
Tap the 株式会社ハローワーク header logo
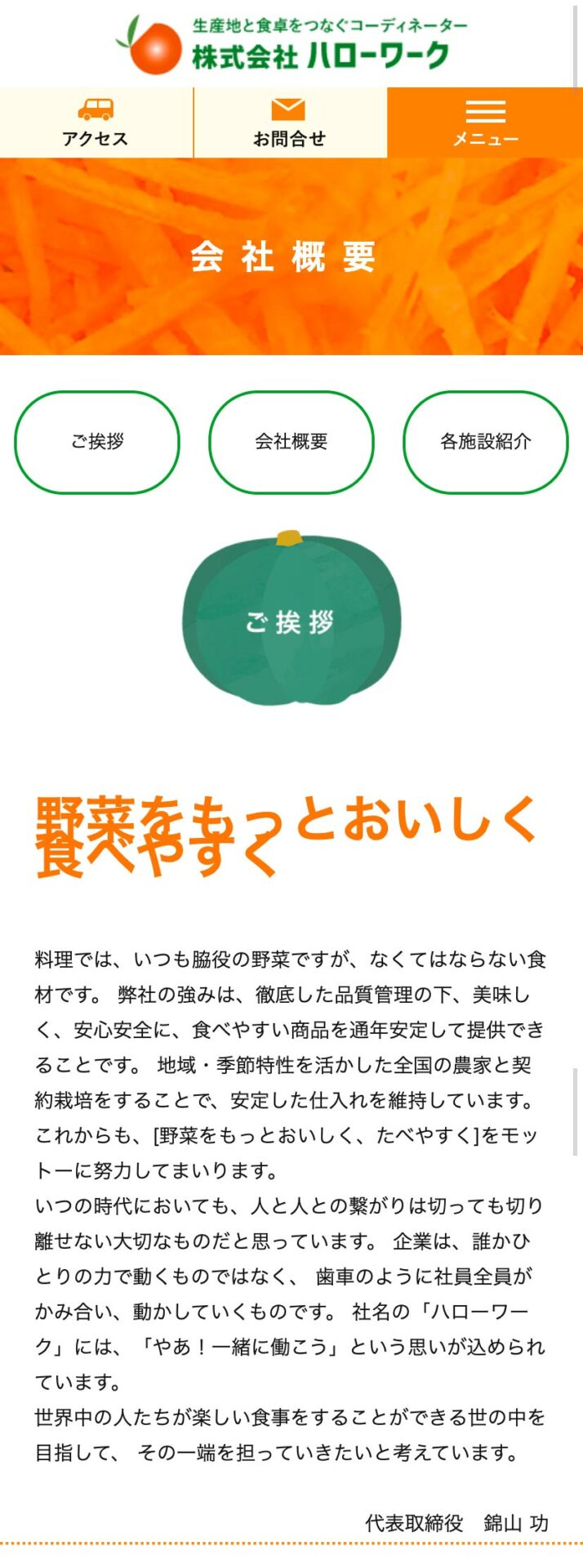pyautogui.click(x=290, y=43)
